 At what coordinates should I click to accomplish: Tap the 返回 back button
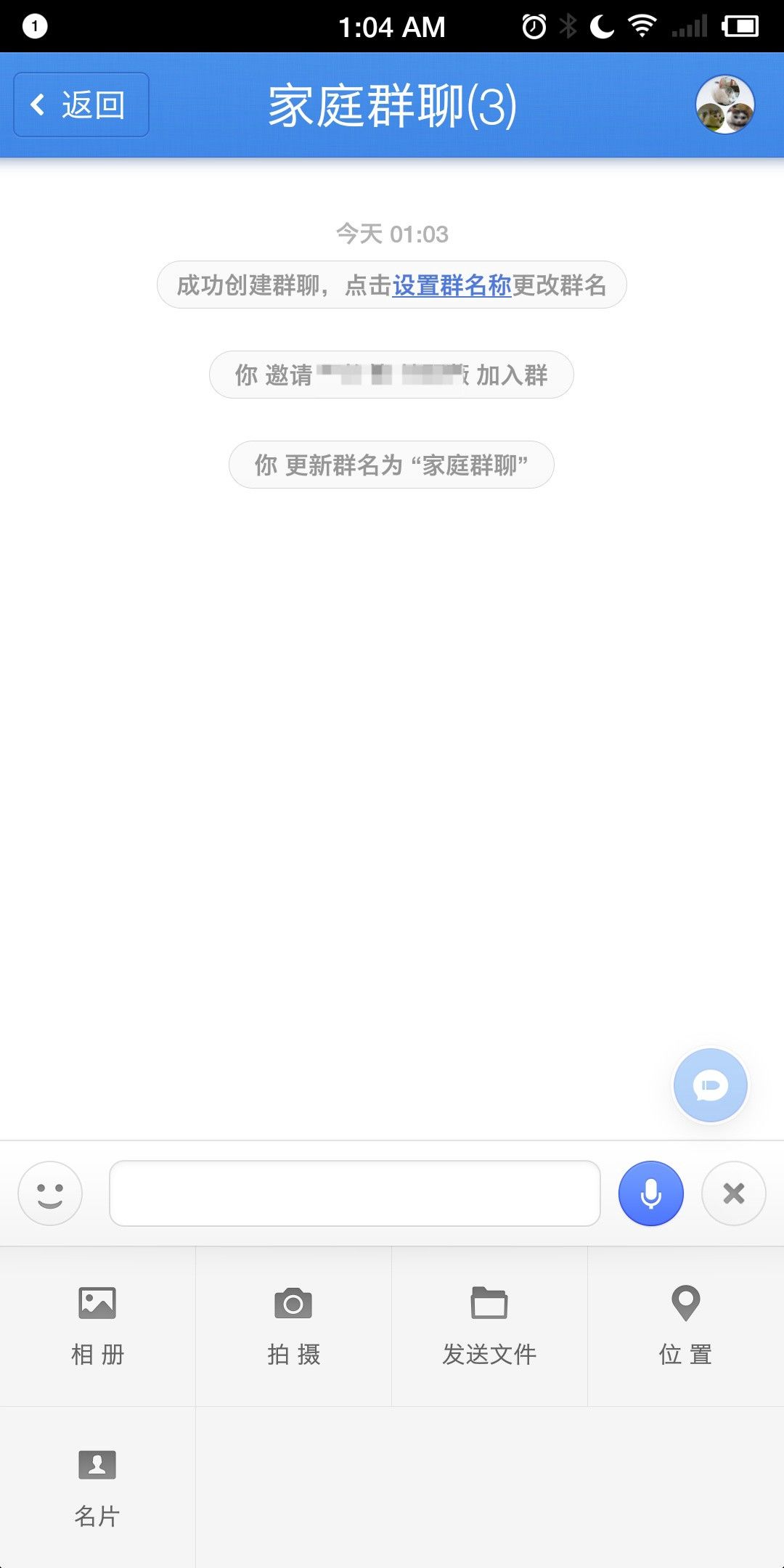tap(81, 105)
